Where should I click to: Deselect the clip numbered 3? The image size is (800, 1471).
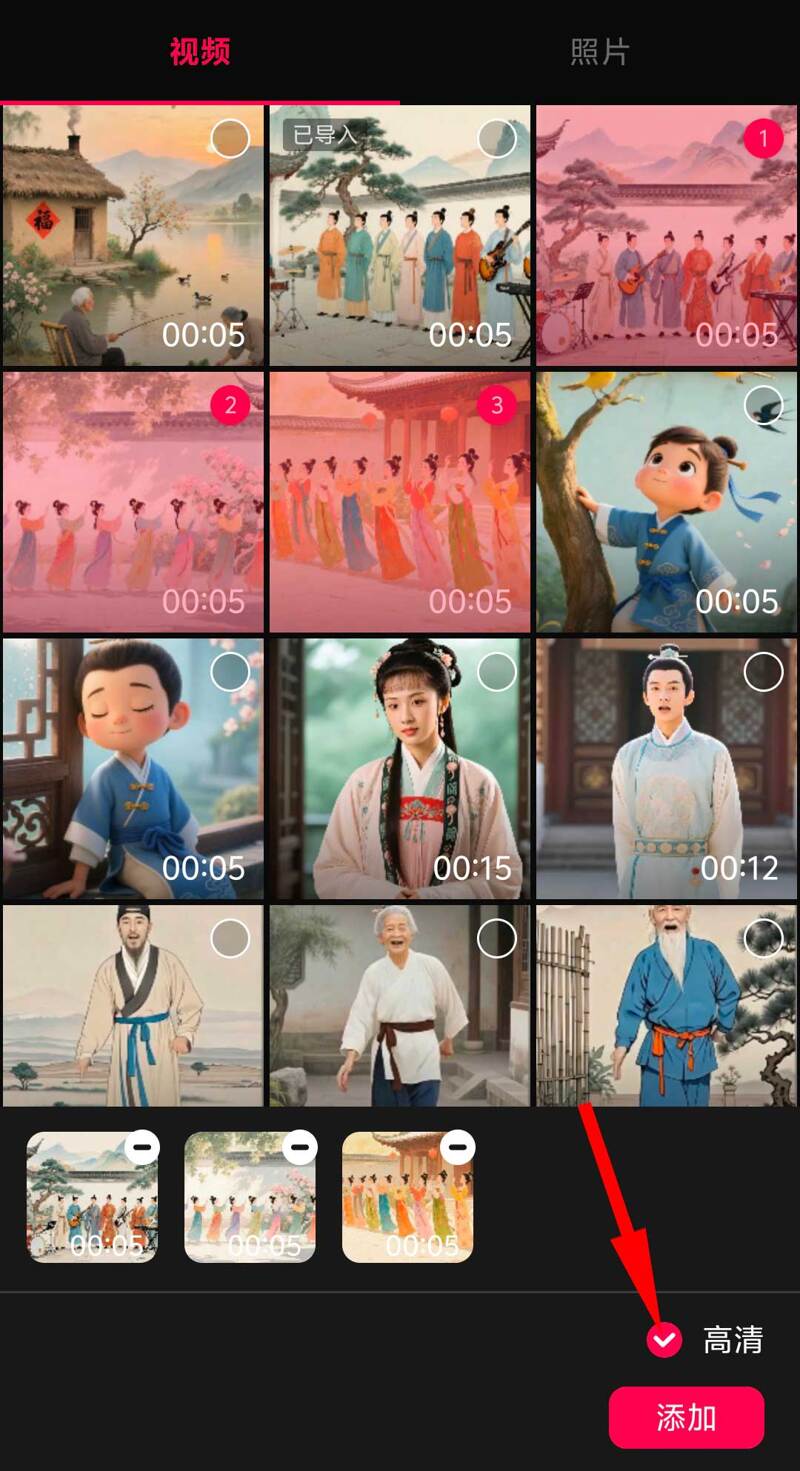(497, 406)
